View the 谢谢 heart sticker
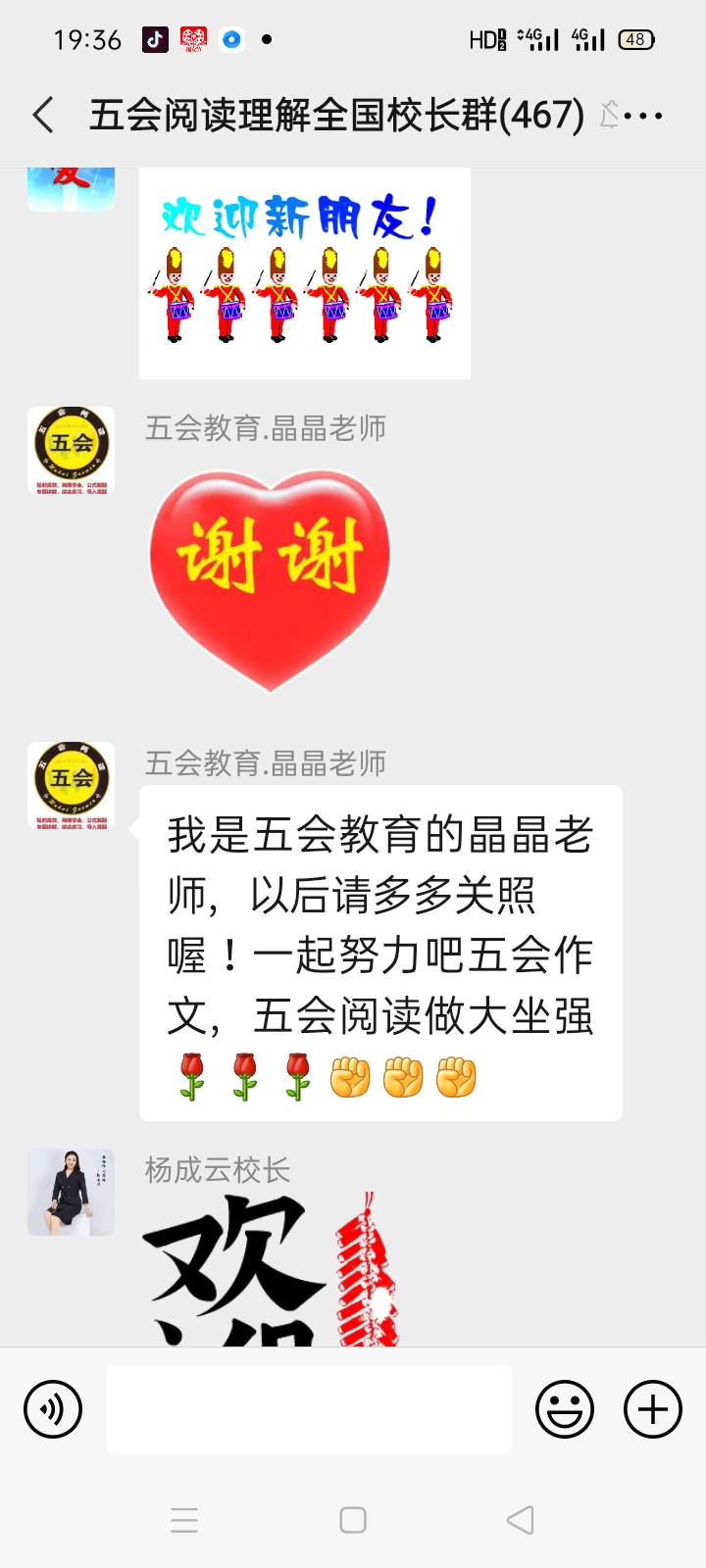706x1568 pixels. [270, 580]
